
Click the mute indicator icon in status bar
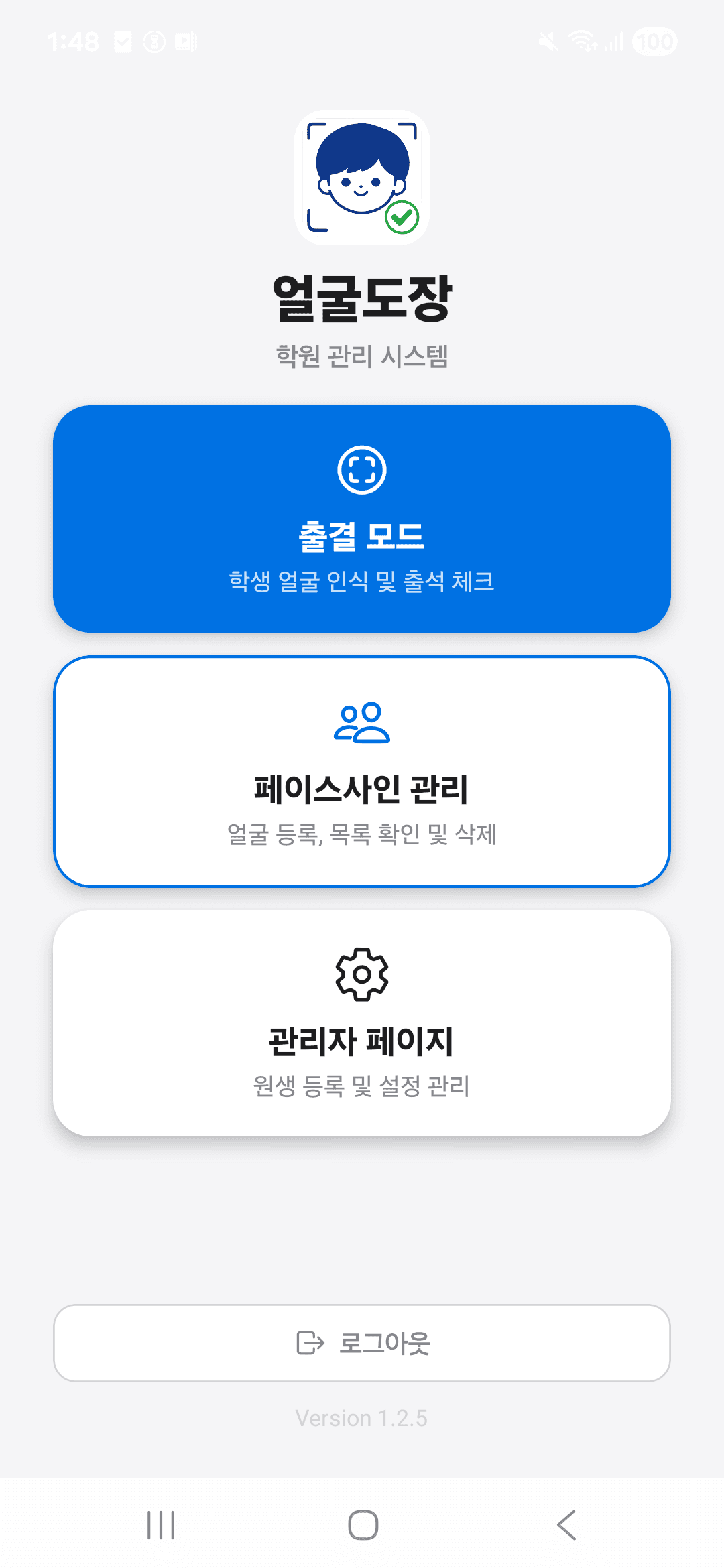548,42
